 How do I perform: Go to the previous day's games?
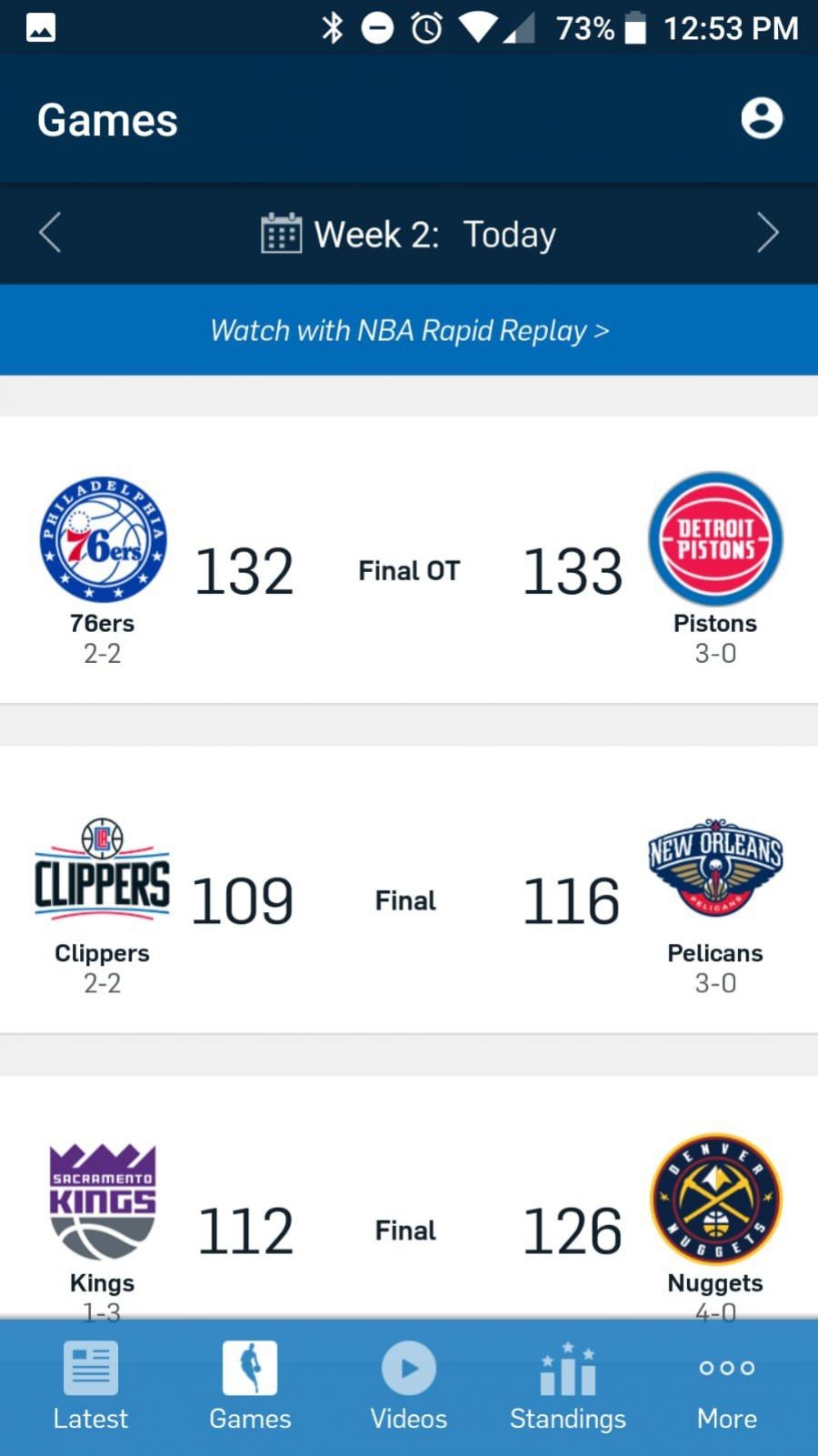51,234
